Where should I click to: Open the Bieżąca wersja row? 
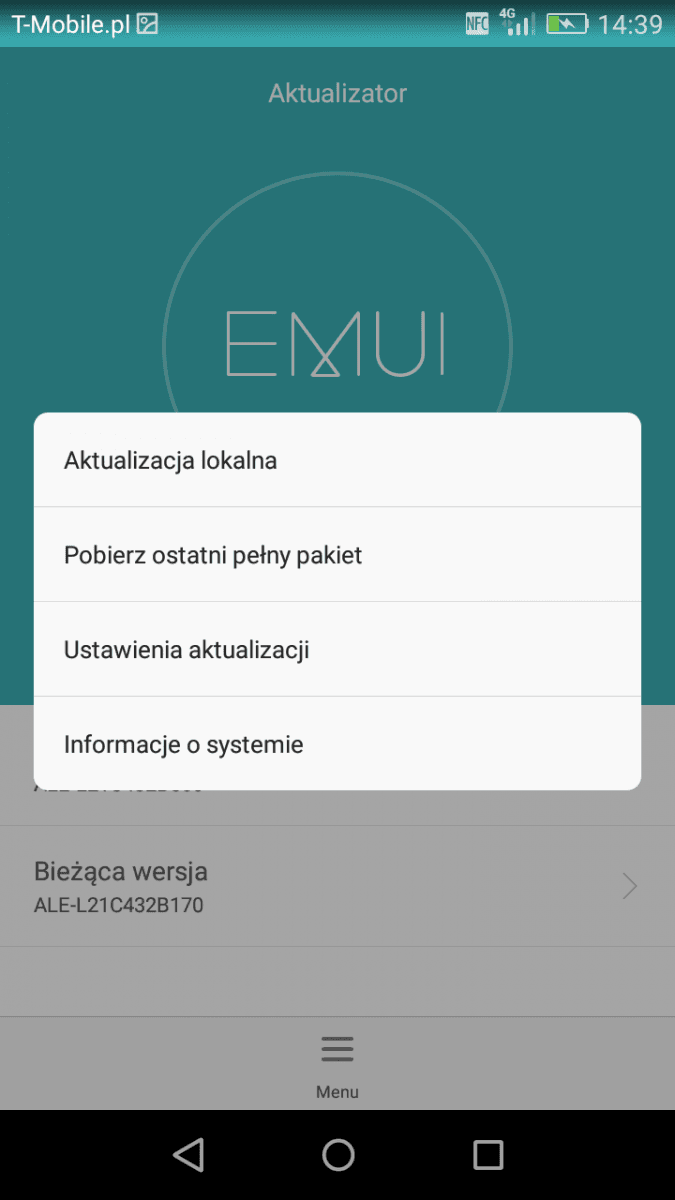[337, 886]
